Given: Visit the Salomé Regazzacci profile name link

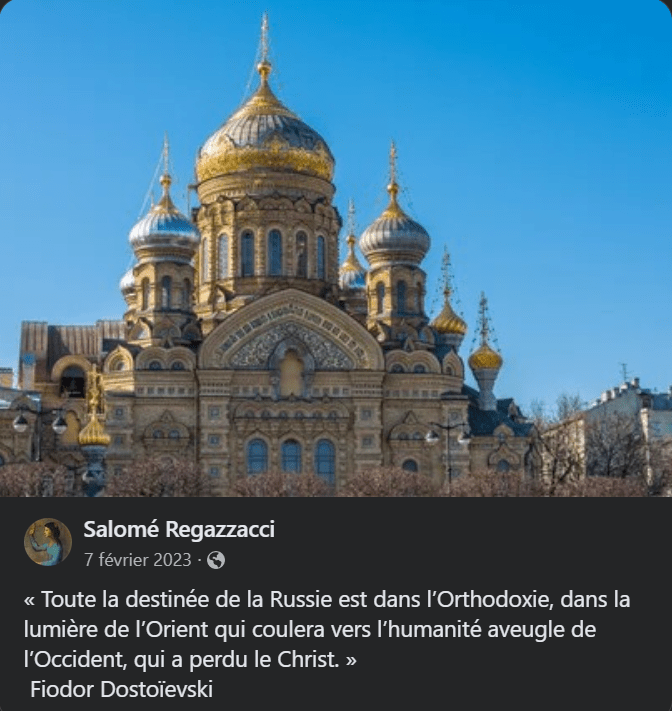Looking at the screenshot, I should [x=178, y=530].
